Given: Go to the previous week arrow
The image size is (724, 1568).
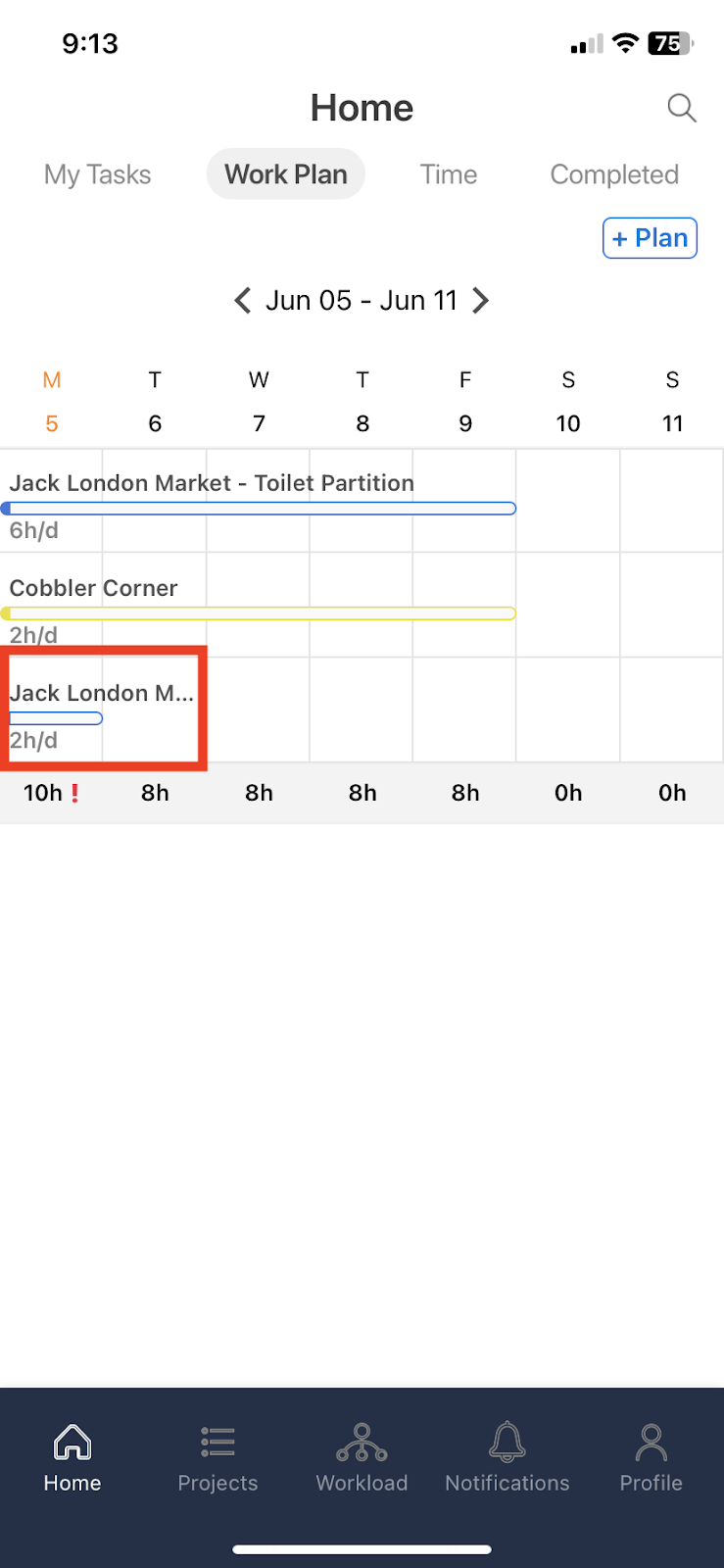Looking at the screenshot, I should tap(243, 300).
